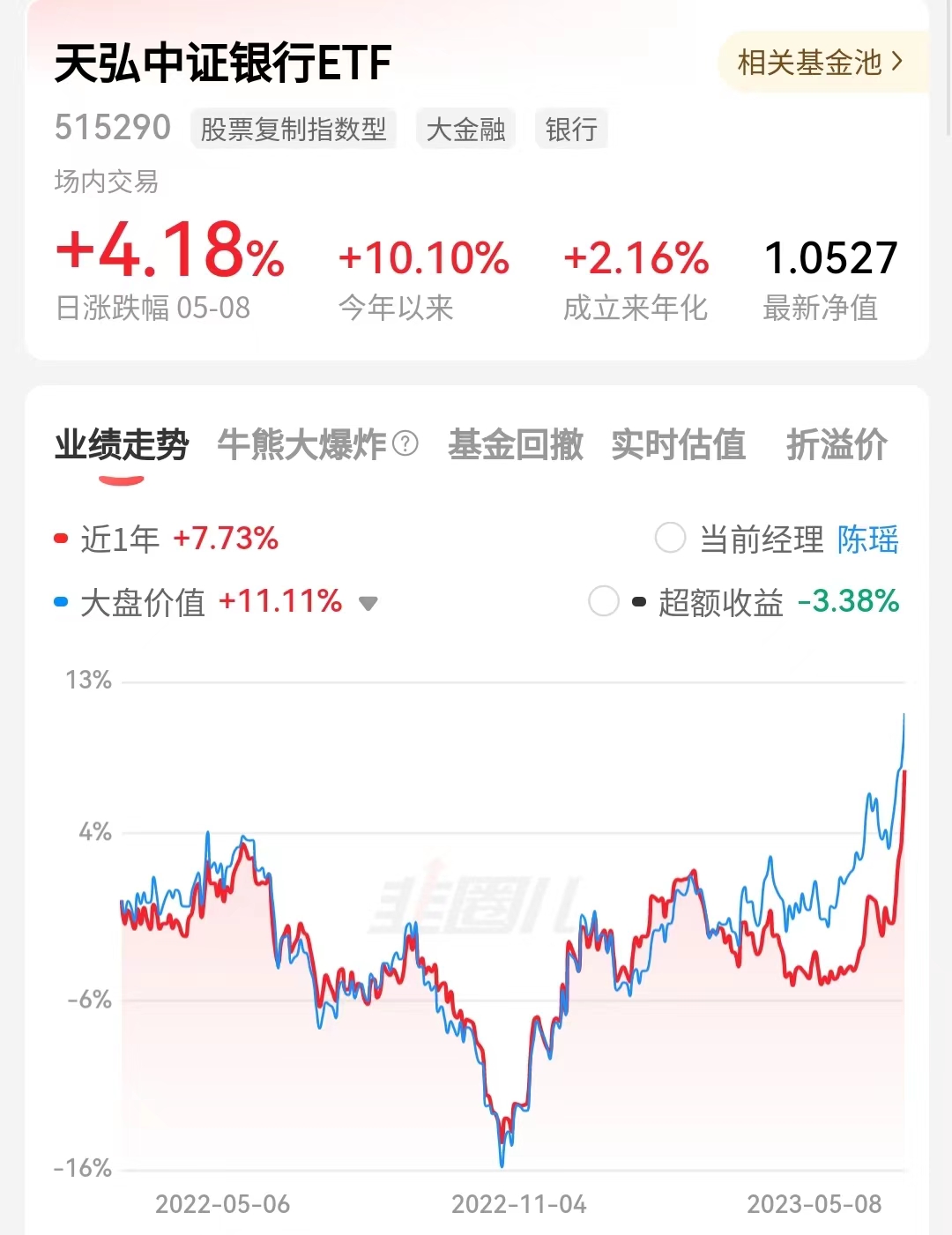Click the blue legend dot for 大盘价值
Image resolution: width=952 pixels, height=1235 pixels.
[x=60, y=601]
